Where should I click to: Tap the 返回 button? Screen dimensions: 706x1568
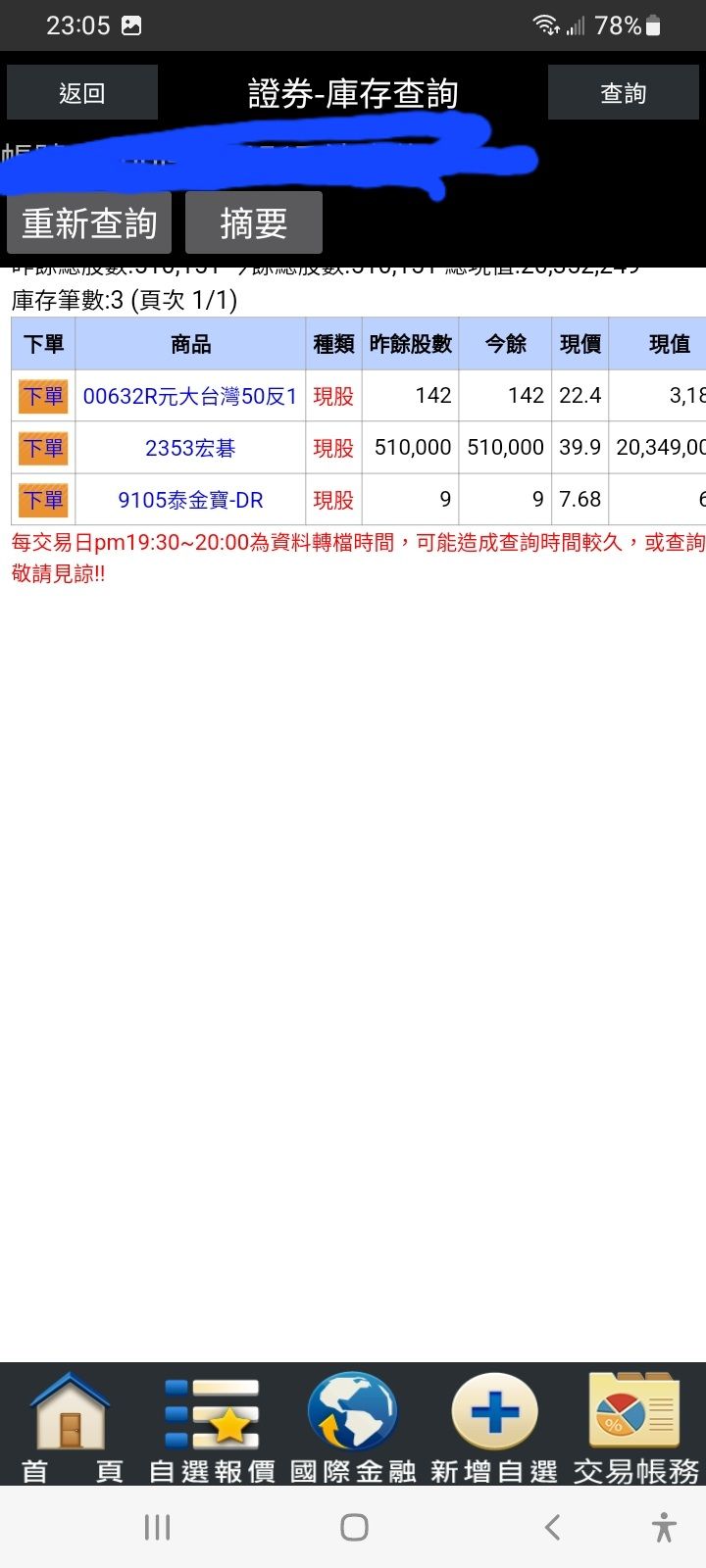[82, 93]
